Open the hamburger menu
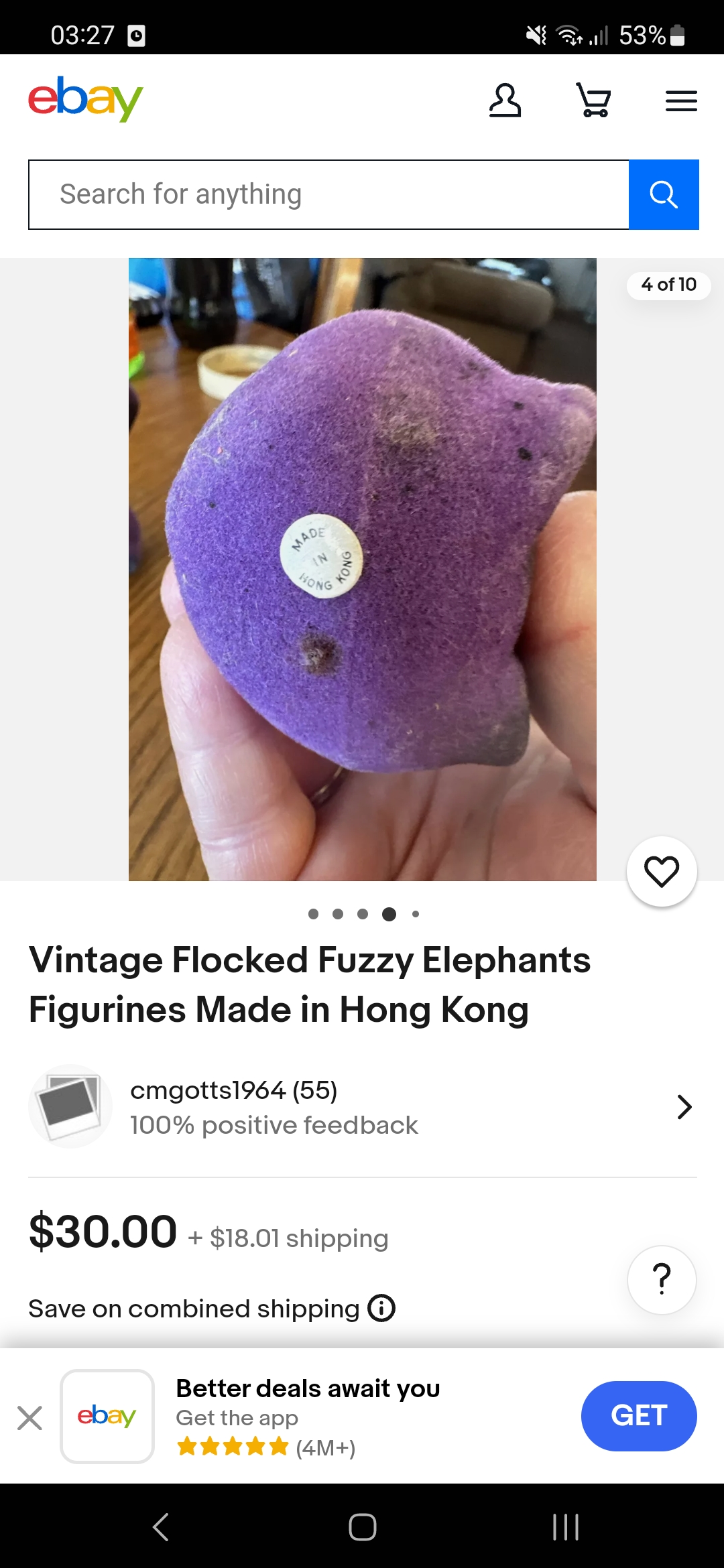The image size is (724, 1568). point(681,101)
